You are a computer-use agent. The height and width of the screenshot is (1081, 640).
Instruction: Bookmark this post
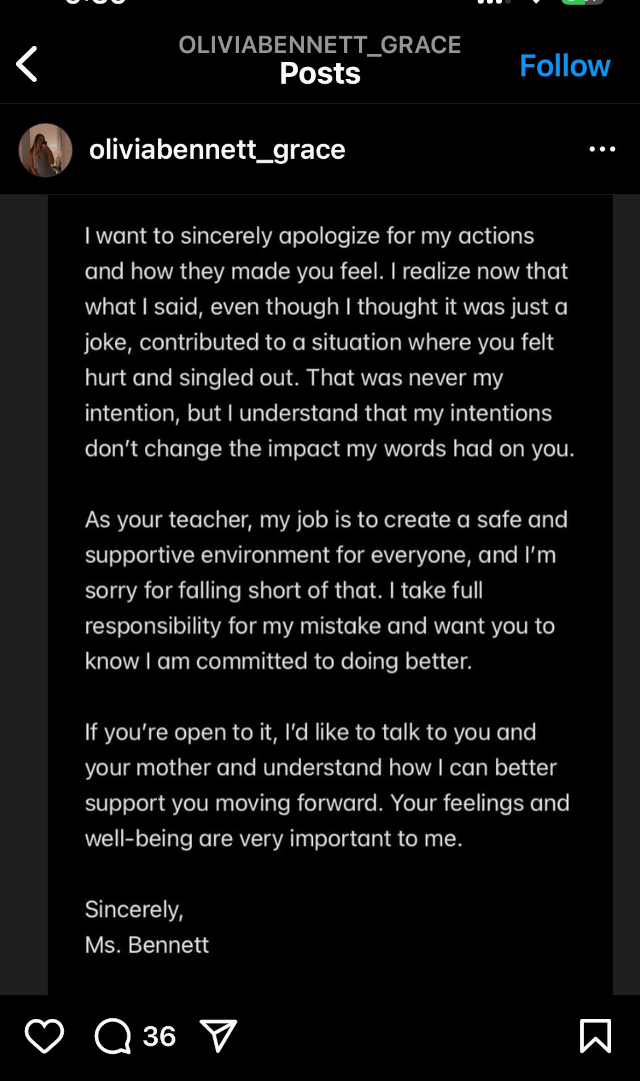pyautogui.click(x=595, y=1035)
